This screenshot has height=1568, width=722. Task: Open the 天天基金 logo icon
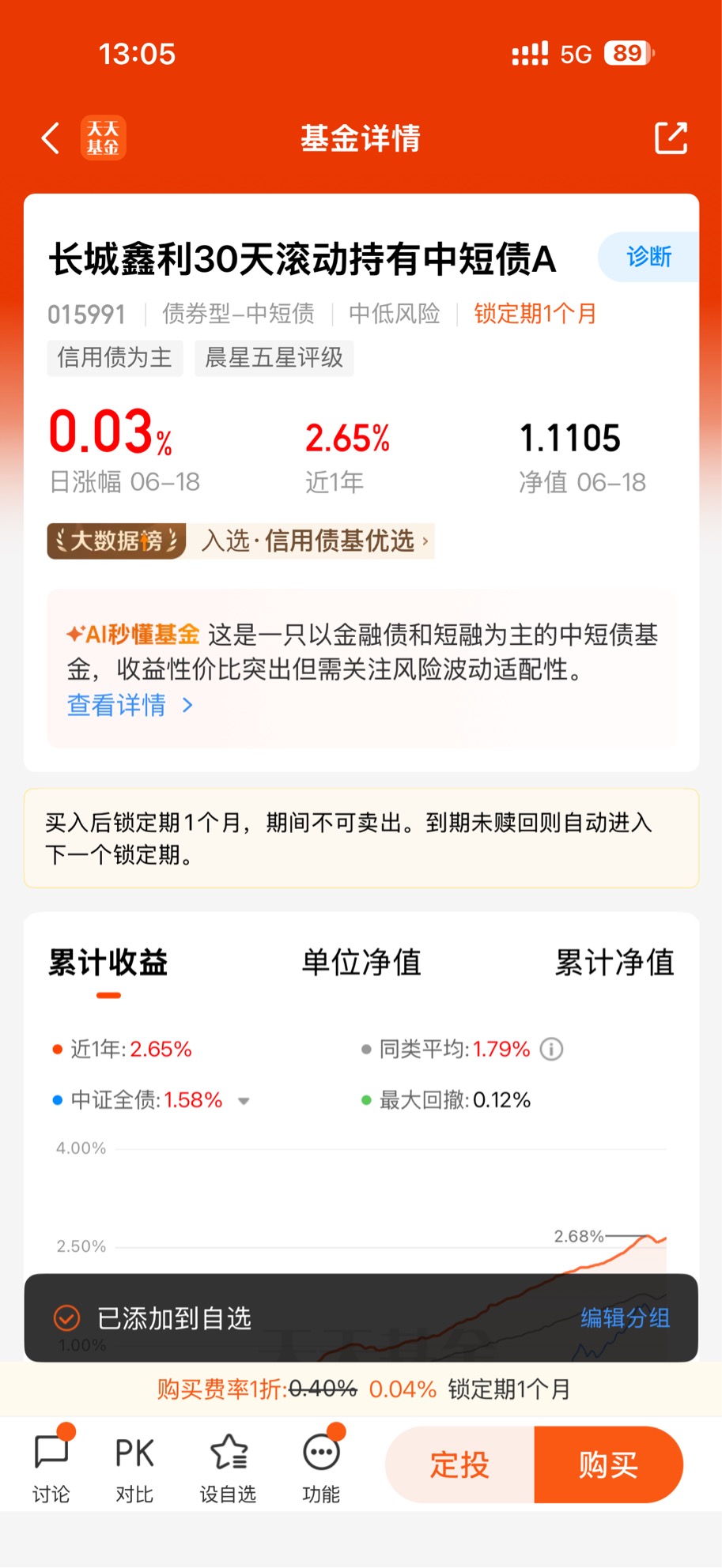point(103,138)
